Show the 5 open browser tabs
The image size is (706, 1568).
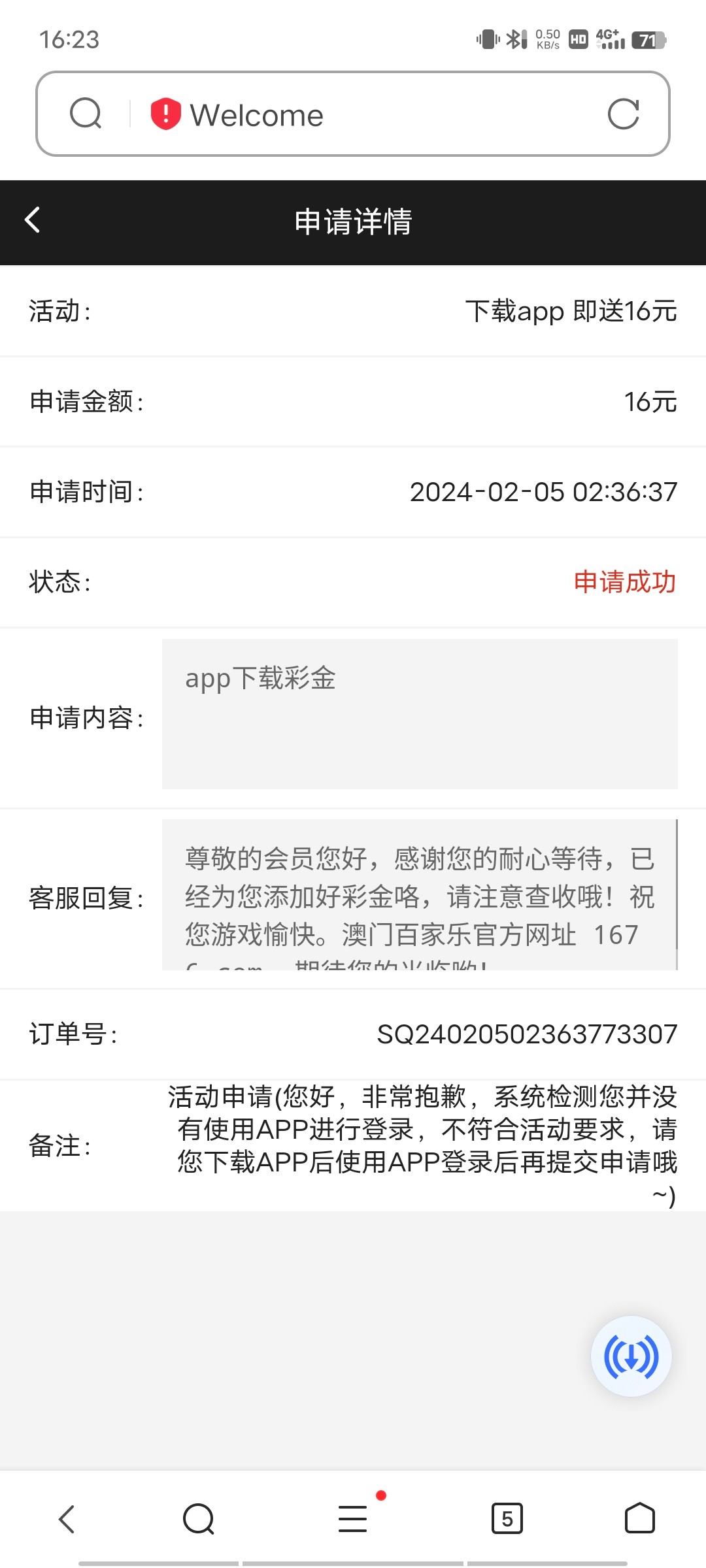click(507, 1518)
